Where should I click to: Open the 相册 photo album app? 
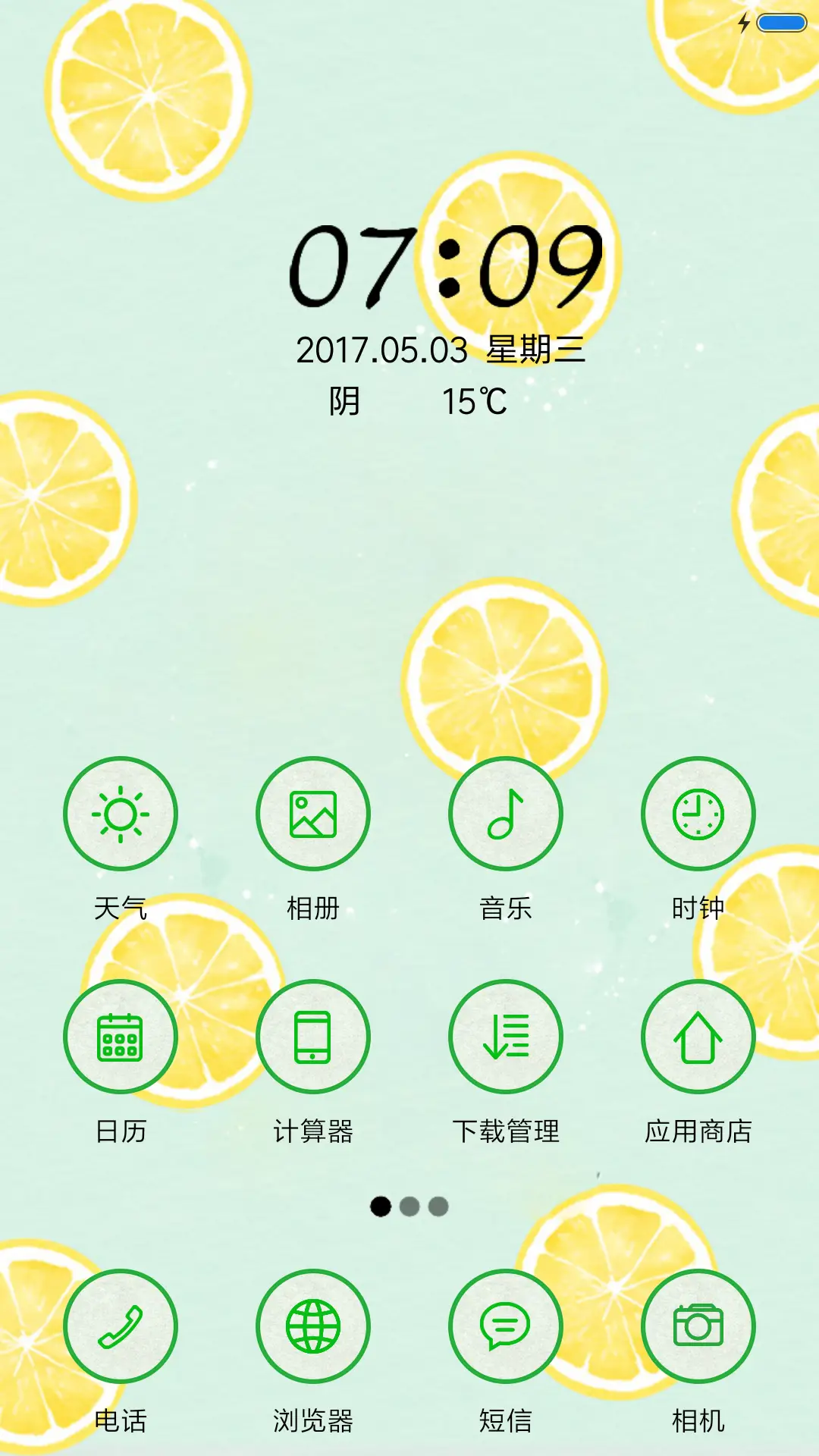click(x=314, y=813)
